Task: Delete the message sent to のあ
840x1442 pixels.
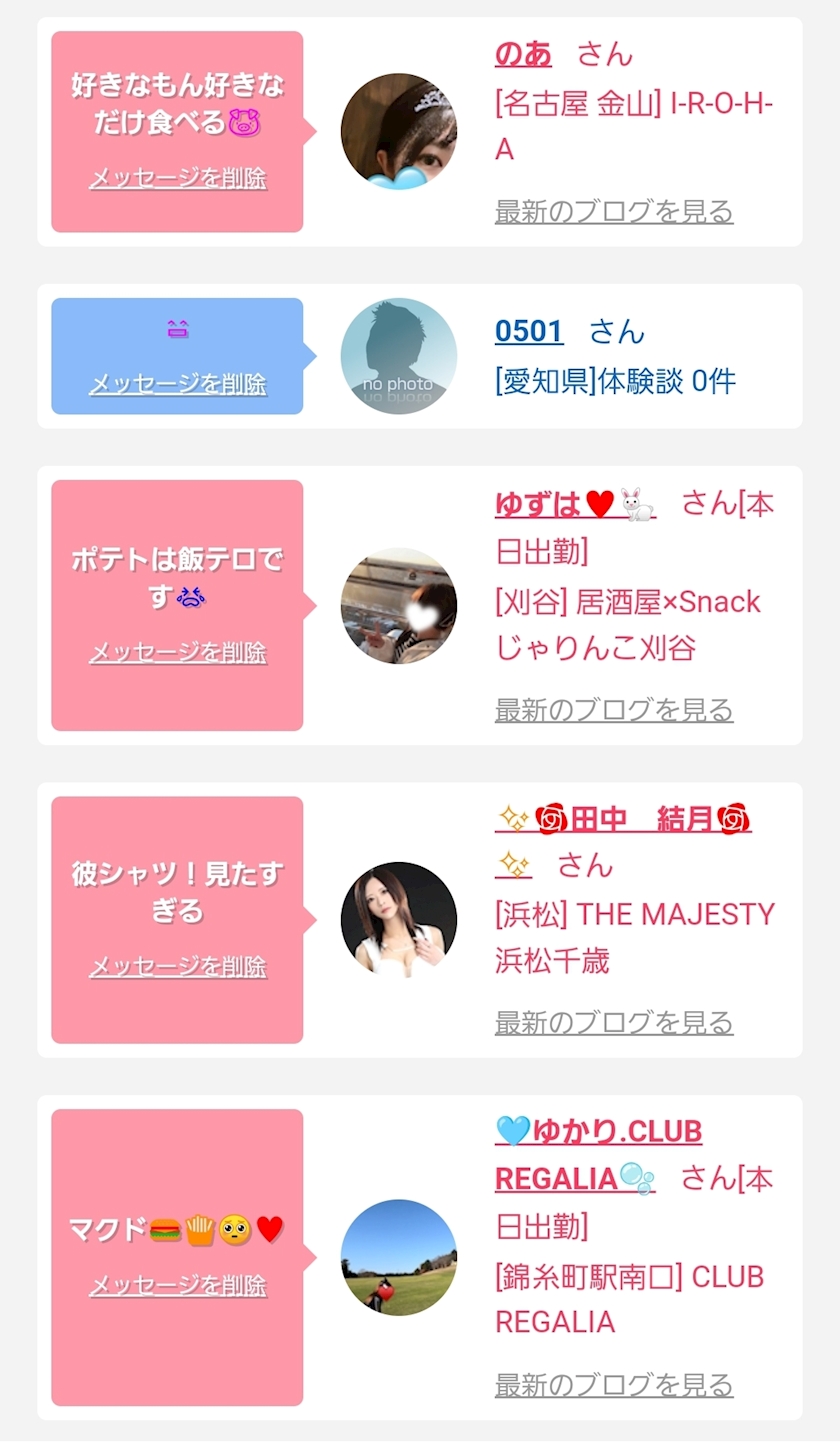Action: pyautogui.click(x=178, y=179)
